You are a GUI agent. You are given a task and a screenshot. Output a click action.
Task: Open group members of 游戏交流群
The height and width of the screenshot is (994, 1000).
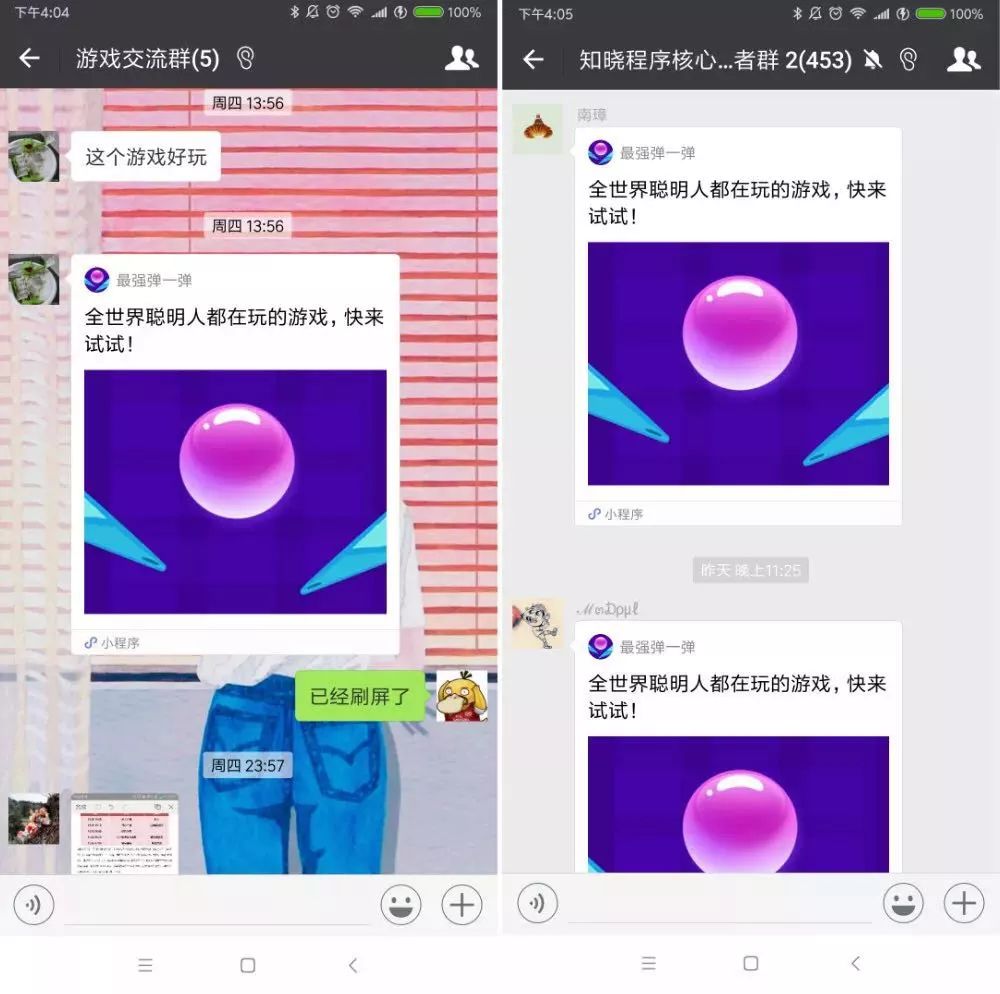click(461, 58)
